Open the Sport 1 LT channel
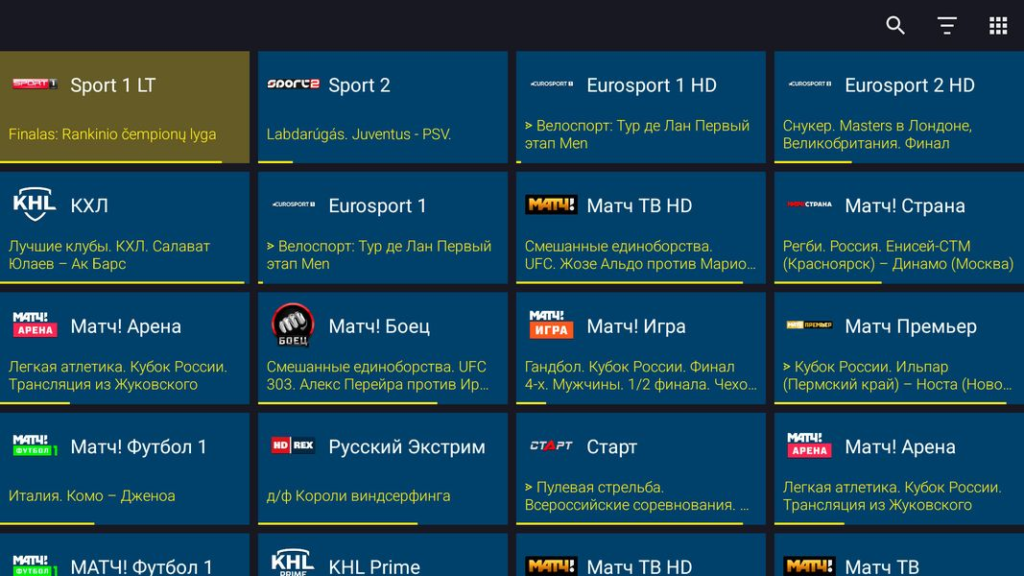Viewport: 1024px width, 576px height. pyautogui.click(x=124, y=107)
